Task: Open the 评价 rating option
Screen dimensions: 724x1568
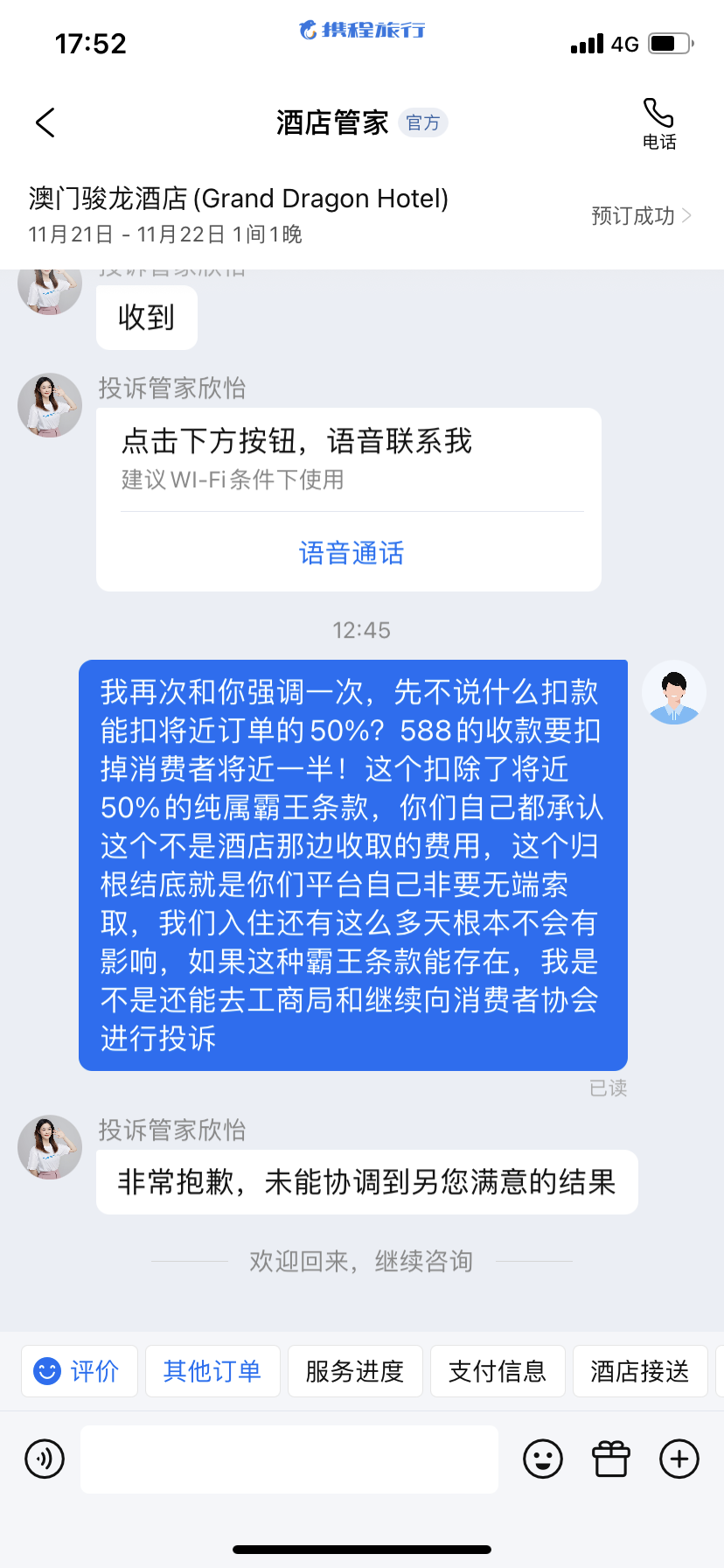Action: tap(80, 1371)
